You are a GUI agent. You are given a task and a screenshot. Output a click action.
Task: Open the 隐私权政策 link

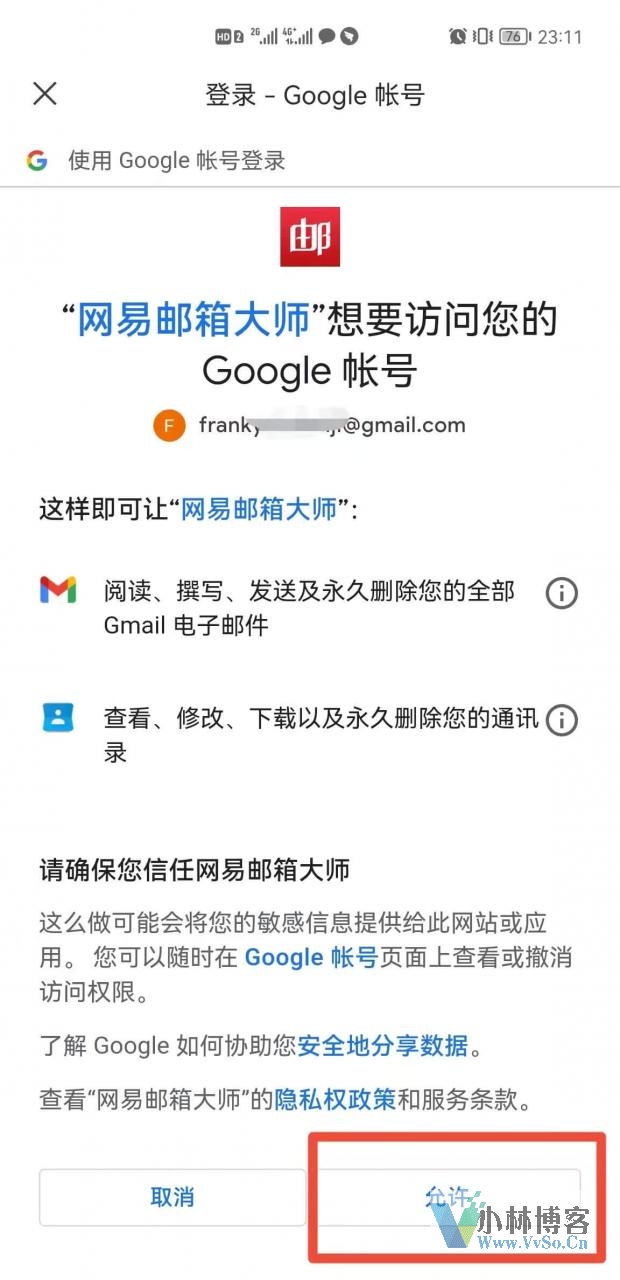tap(335, 1100)
